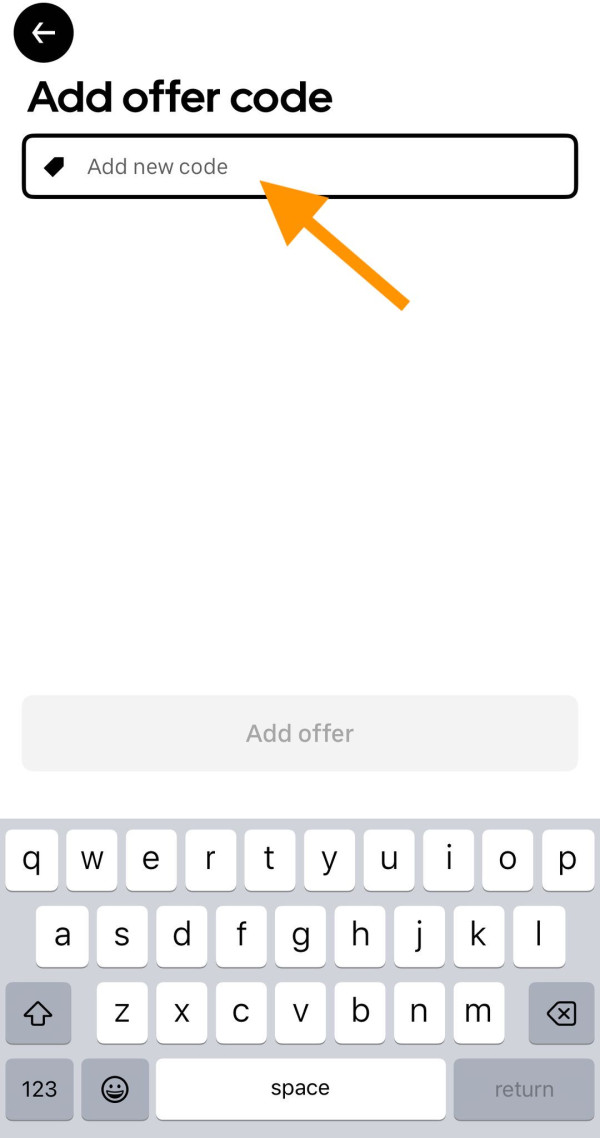Go back using the arrow button

tap(43, 33)
